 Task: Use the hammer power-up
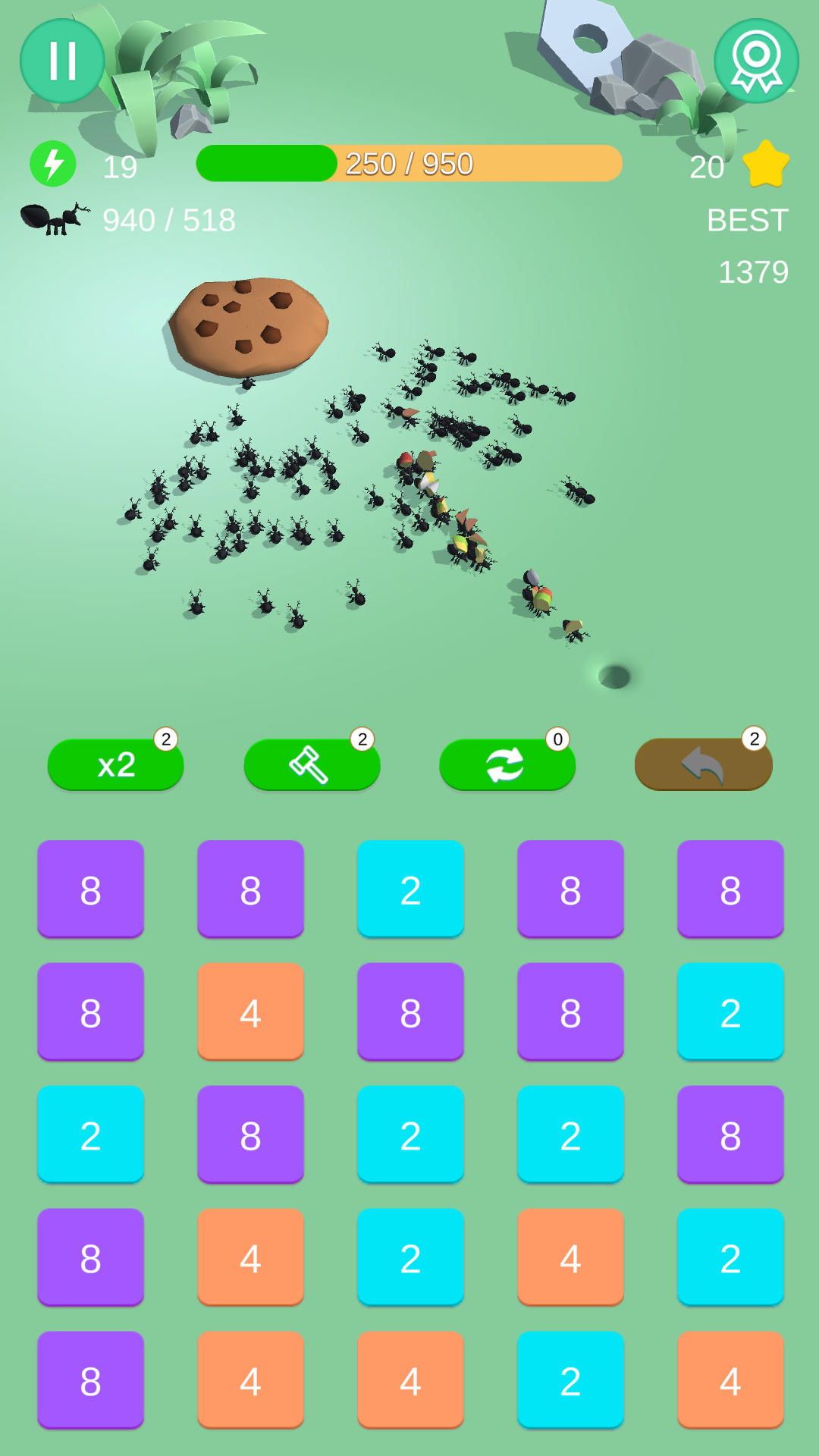[x=311, y=764]
